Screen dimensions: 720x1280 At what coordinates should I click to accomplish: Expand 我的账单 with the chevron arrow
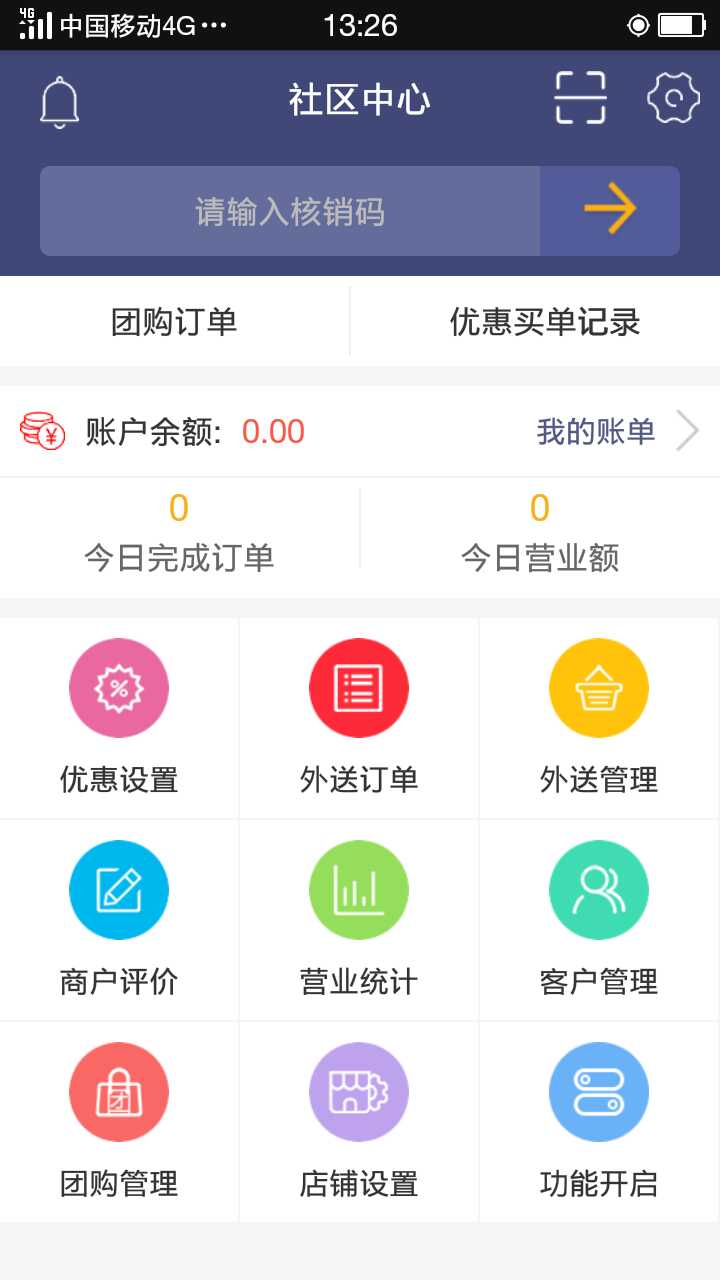688,430
